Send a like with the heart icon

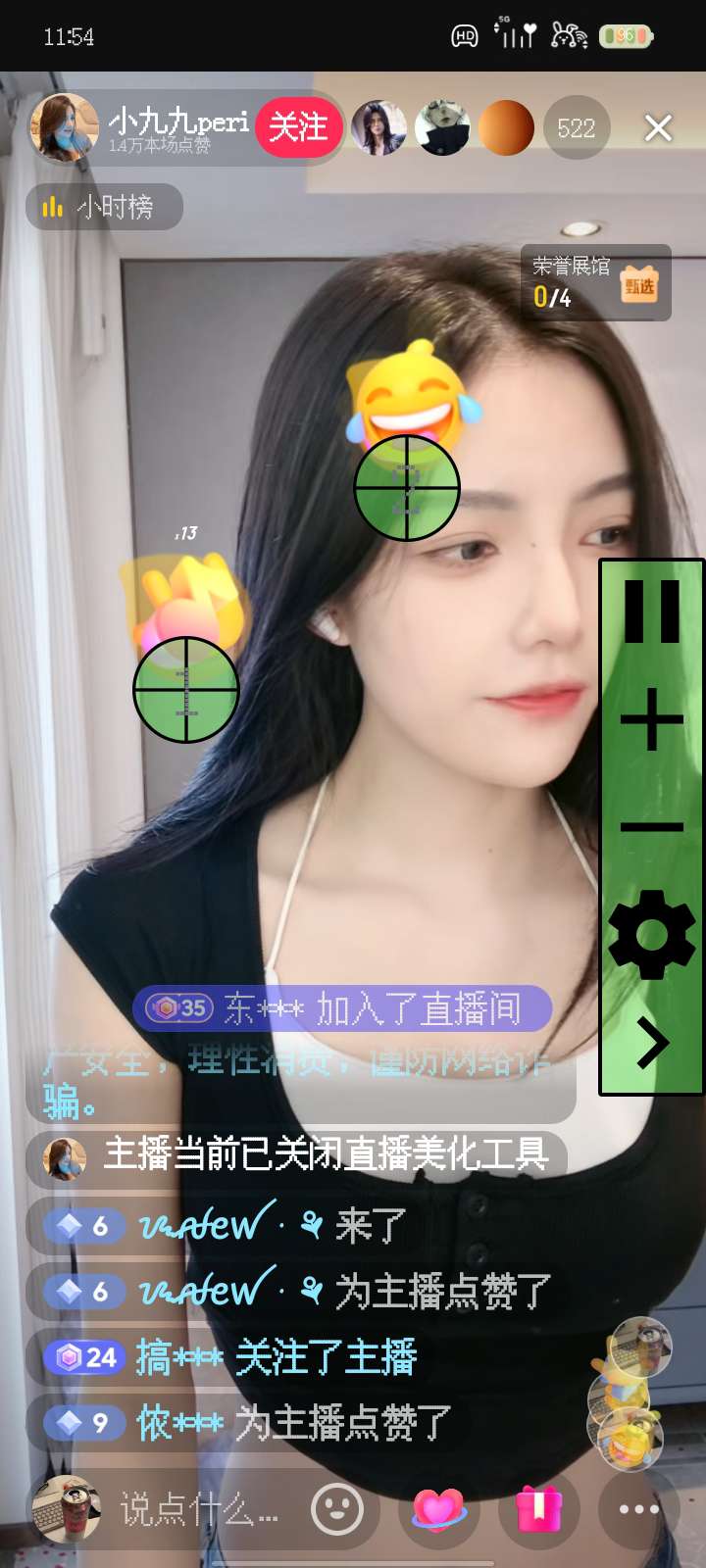pyautogui.click(x=438, y=1509)
